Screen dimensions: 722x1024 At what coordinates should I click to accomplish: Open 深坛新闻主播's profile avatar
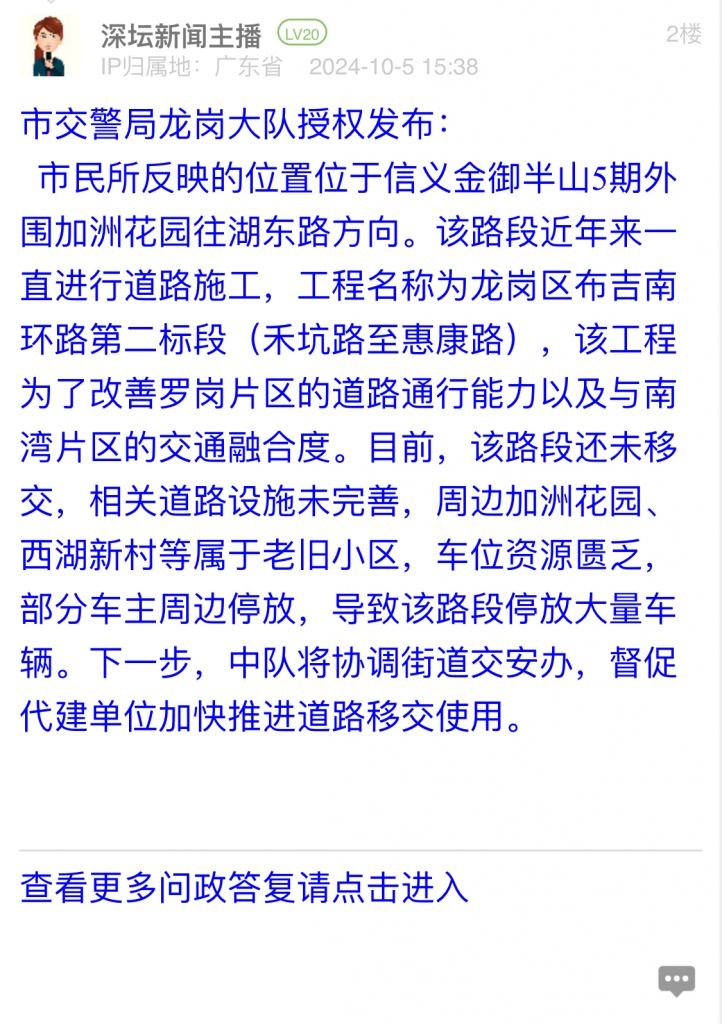[49, 45]
